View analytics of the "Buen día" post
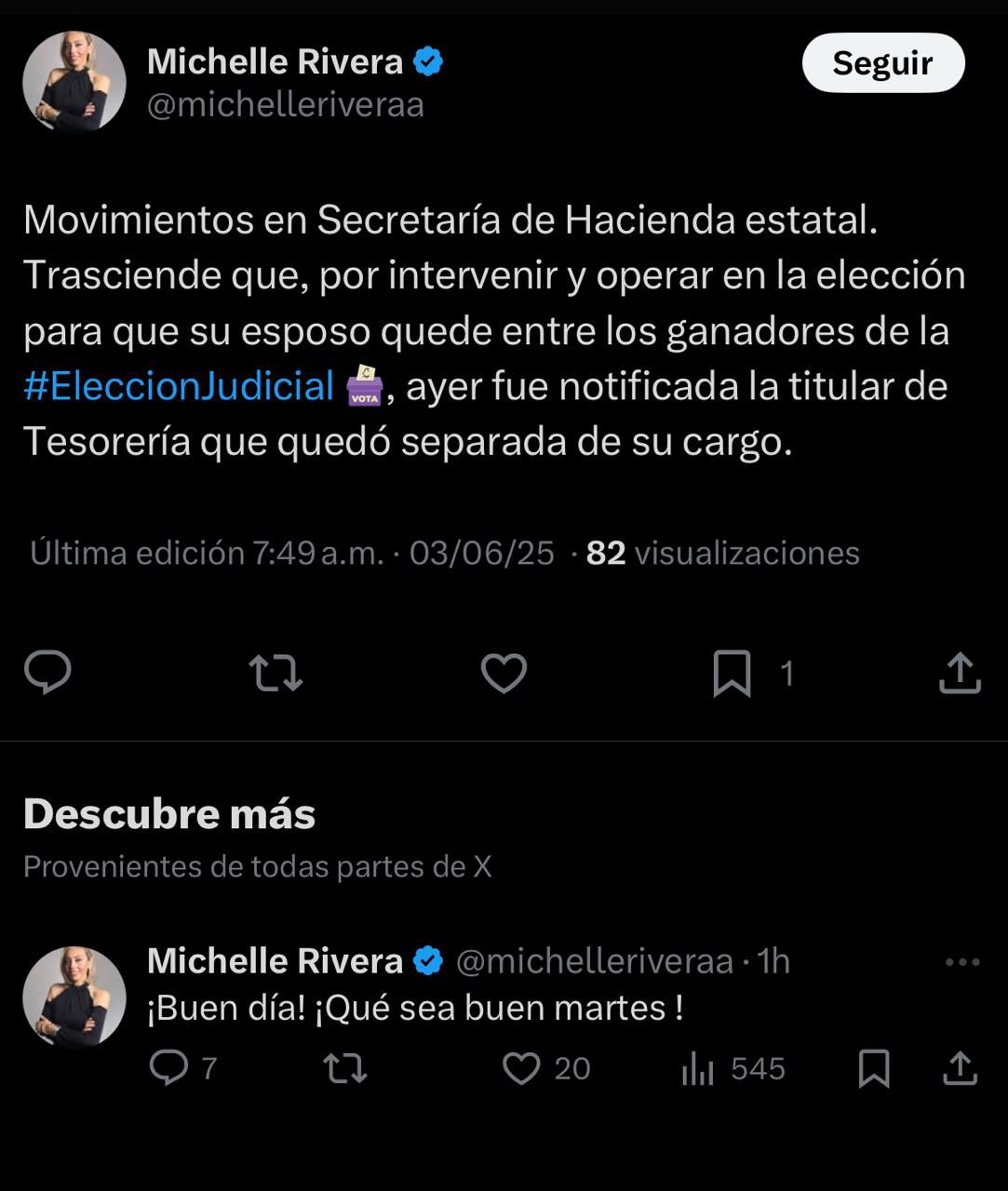Image resolution: width=1008 pixels, height=1191 pixels. coord(698,1068)
